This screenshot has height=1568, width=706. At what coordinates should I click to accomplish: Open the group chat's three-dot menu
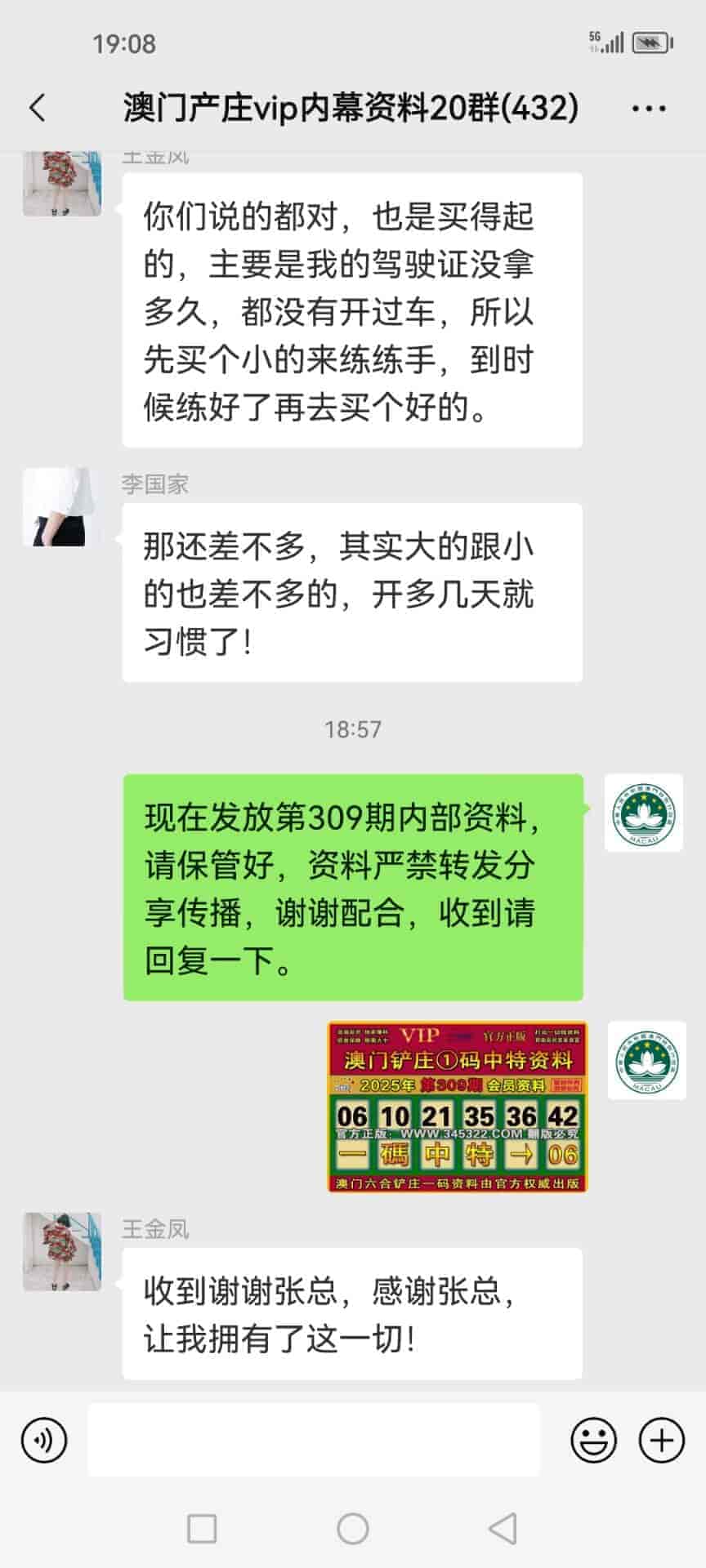tap(649, 108)
